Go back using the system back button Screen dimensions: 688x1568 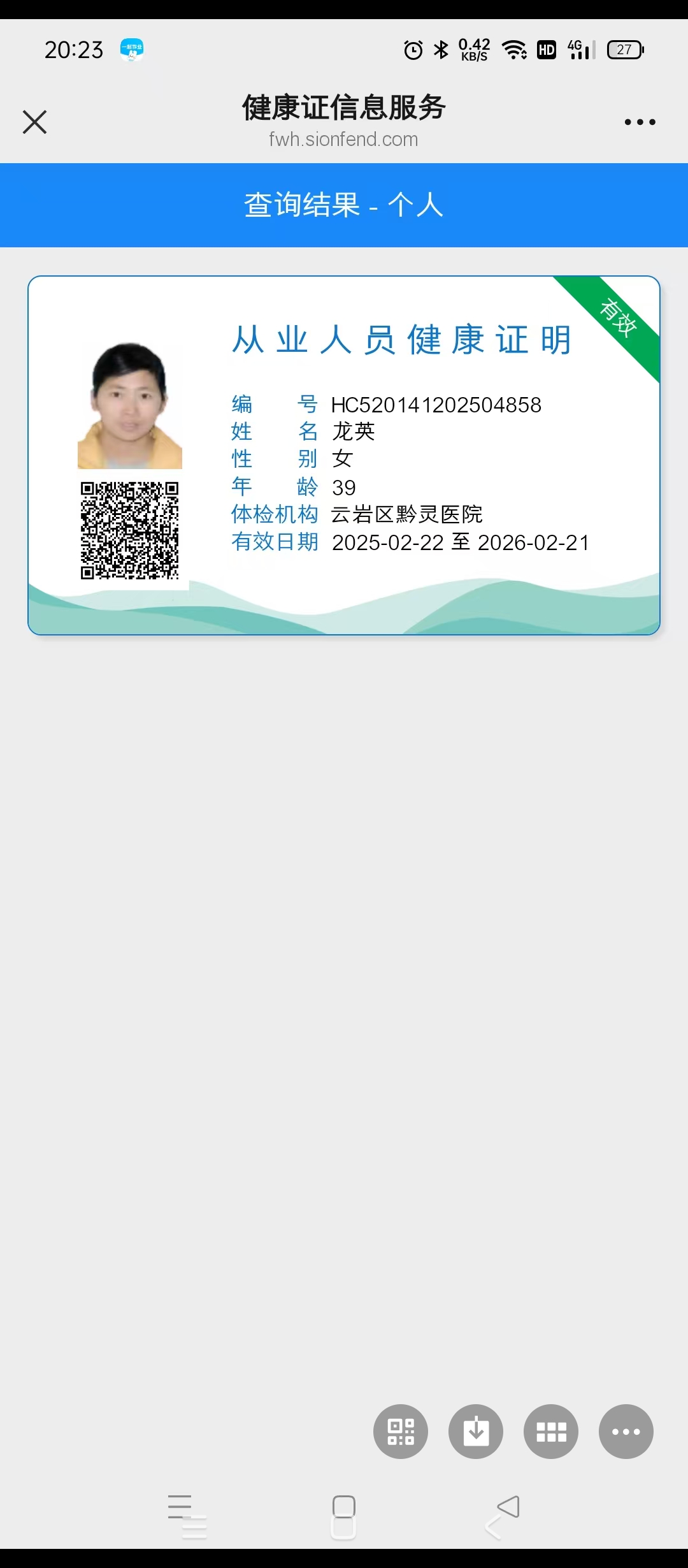[503, 1516]
